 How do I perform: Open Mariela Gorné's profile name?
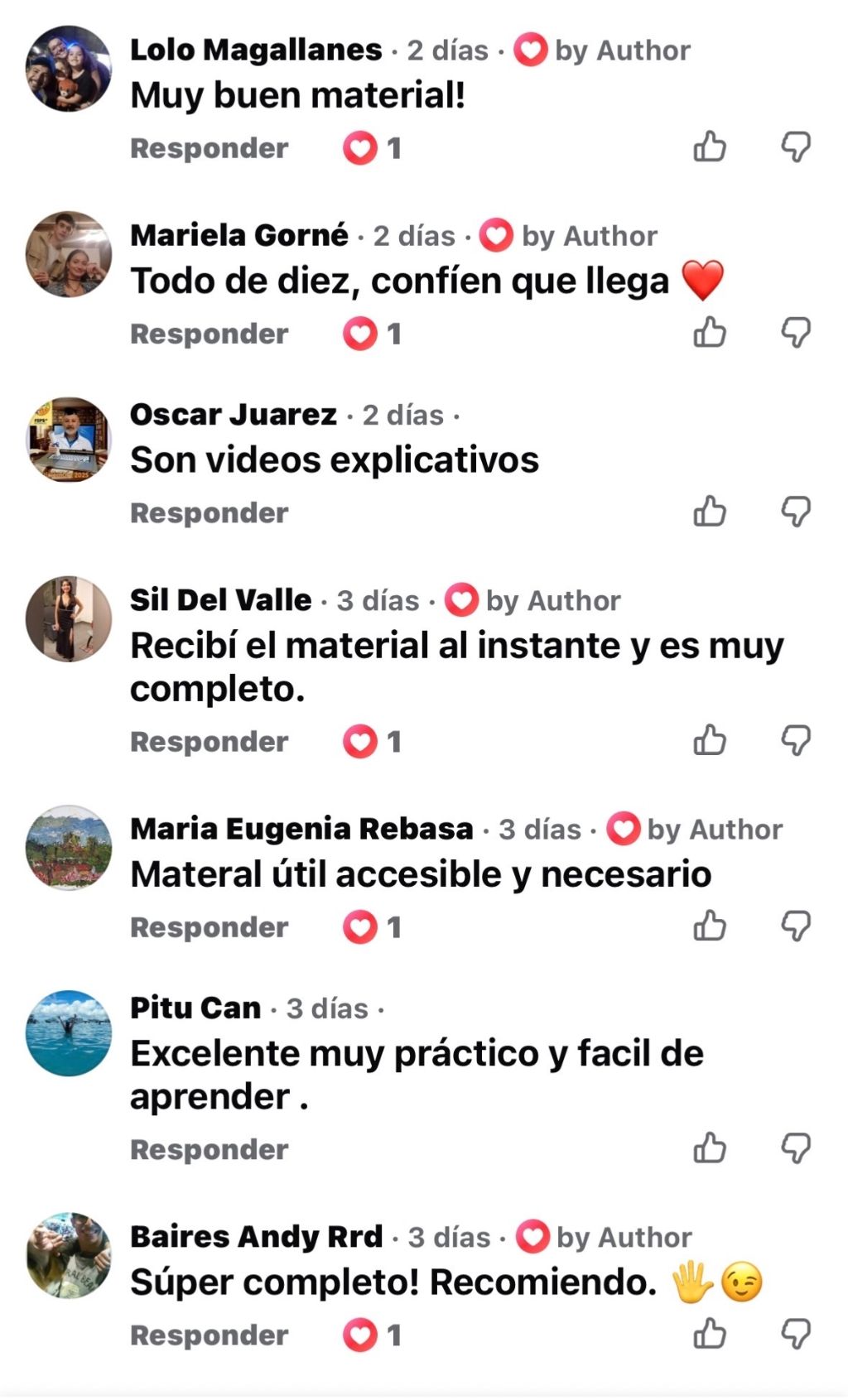(x=239, y=236)
